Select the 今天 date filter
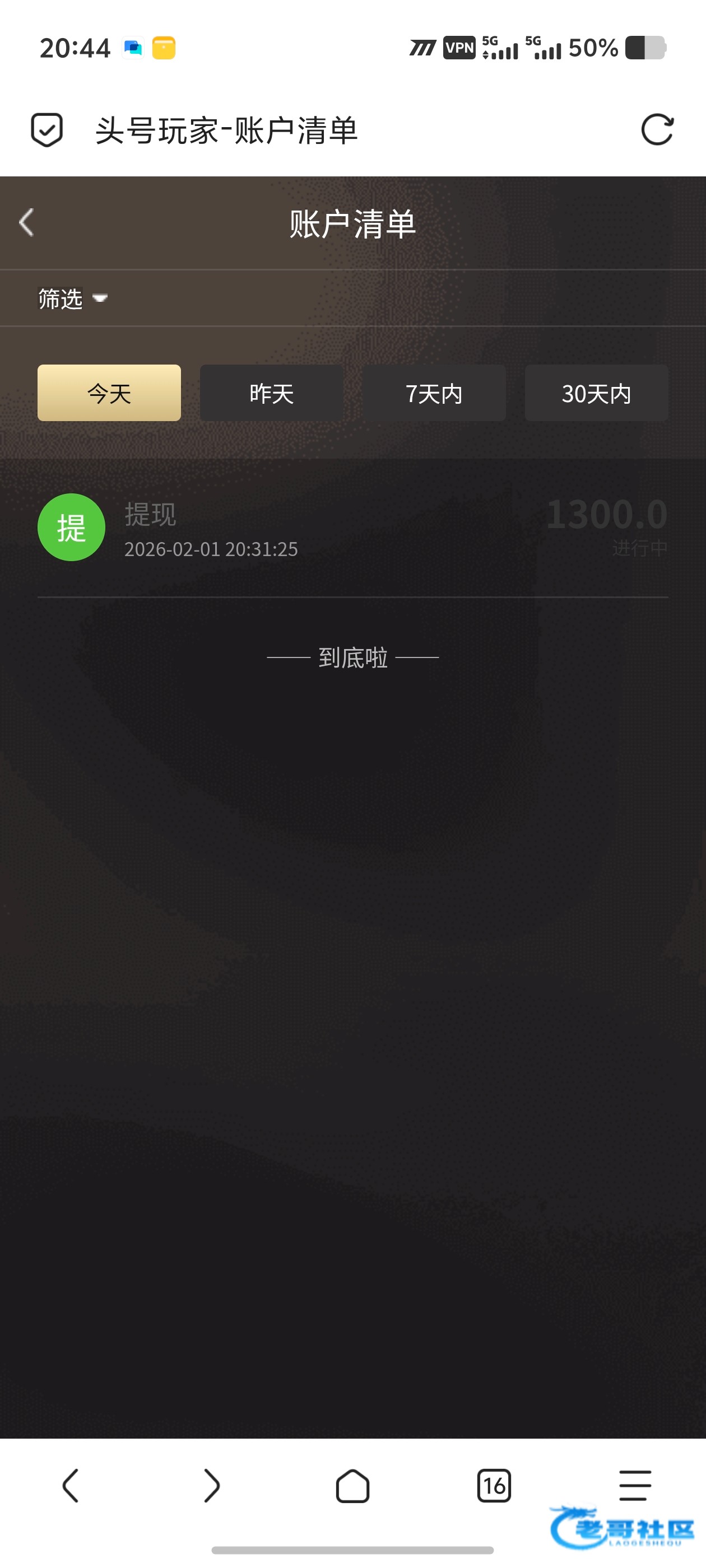The width and height of the screenshot is (706, 1568). click(109, 393)
